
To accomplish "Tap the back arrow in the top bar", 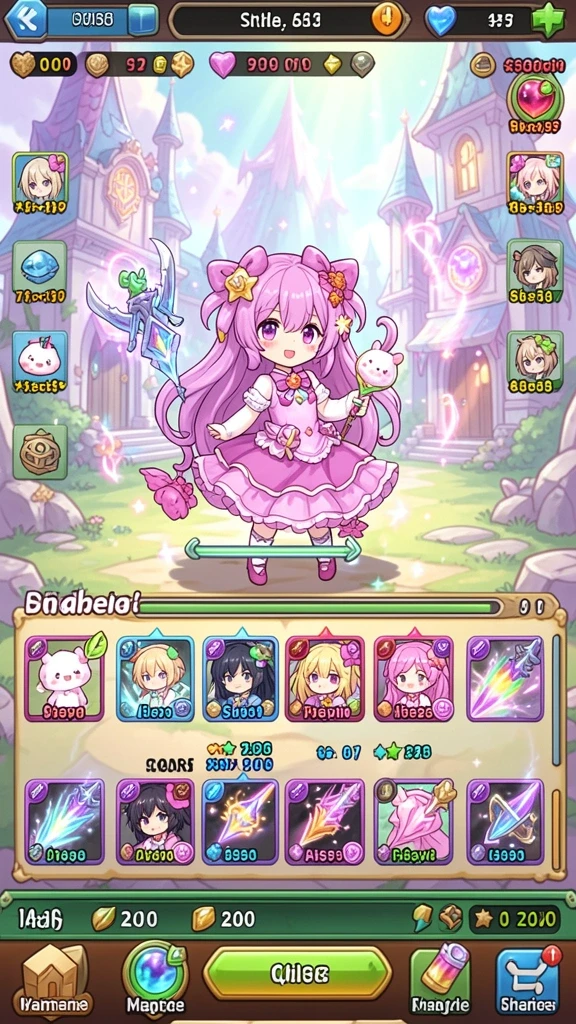I will pos(25,19).
